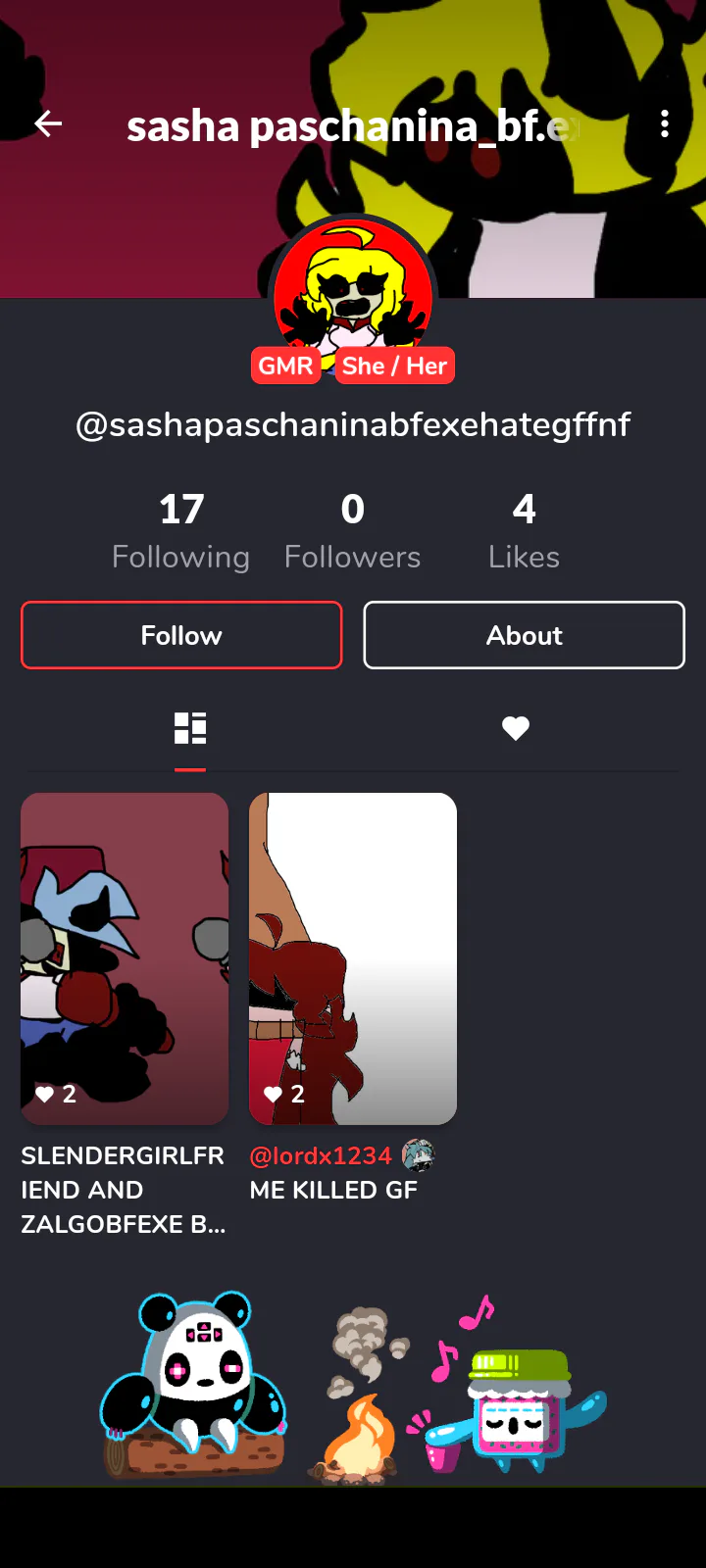The width and height of the screenshot is (706, 1568).
Task: View the Followers list
Action: 352,531
